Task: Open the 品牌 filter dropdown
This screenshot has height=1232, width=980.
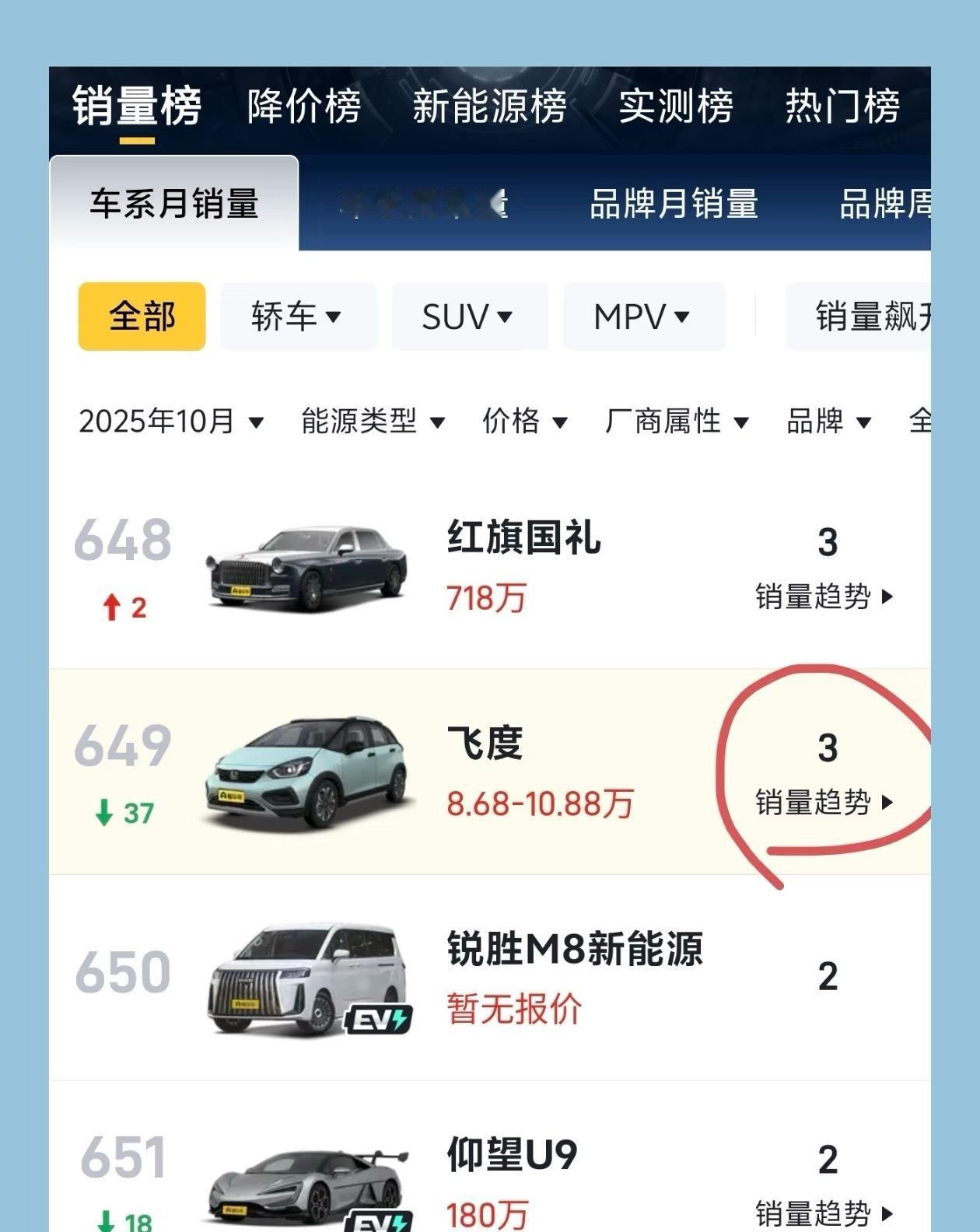Action: (826, 422)
